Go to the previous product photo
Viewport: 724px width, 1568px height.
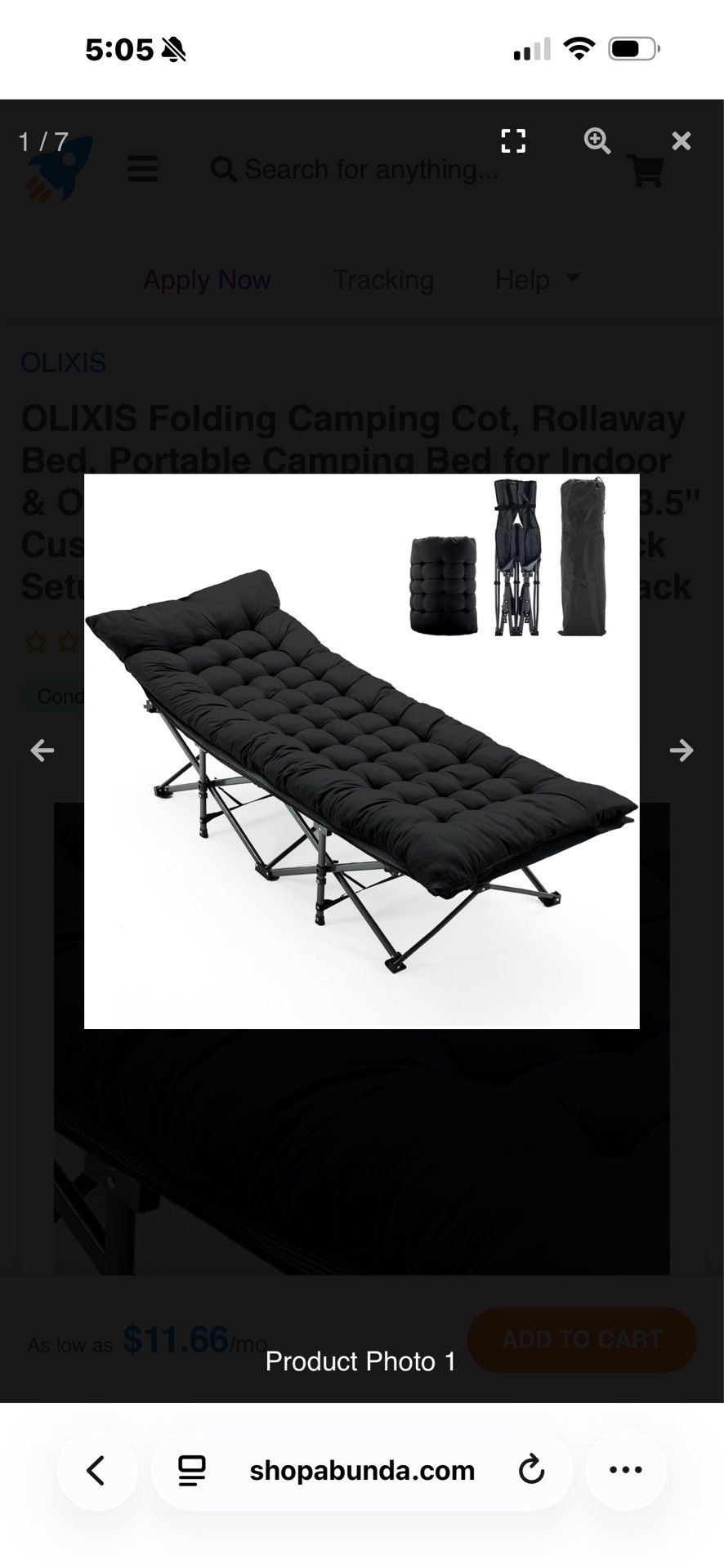tap(42, 750)
